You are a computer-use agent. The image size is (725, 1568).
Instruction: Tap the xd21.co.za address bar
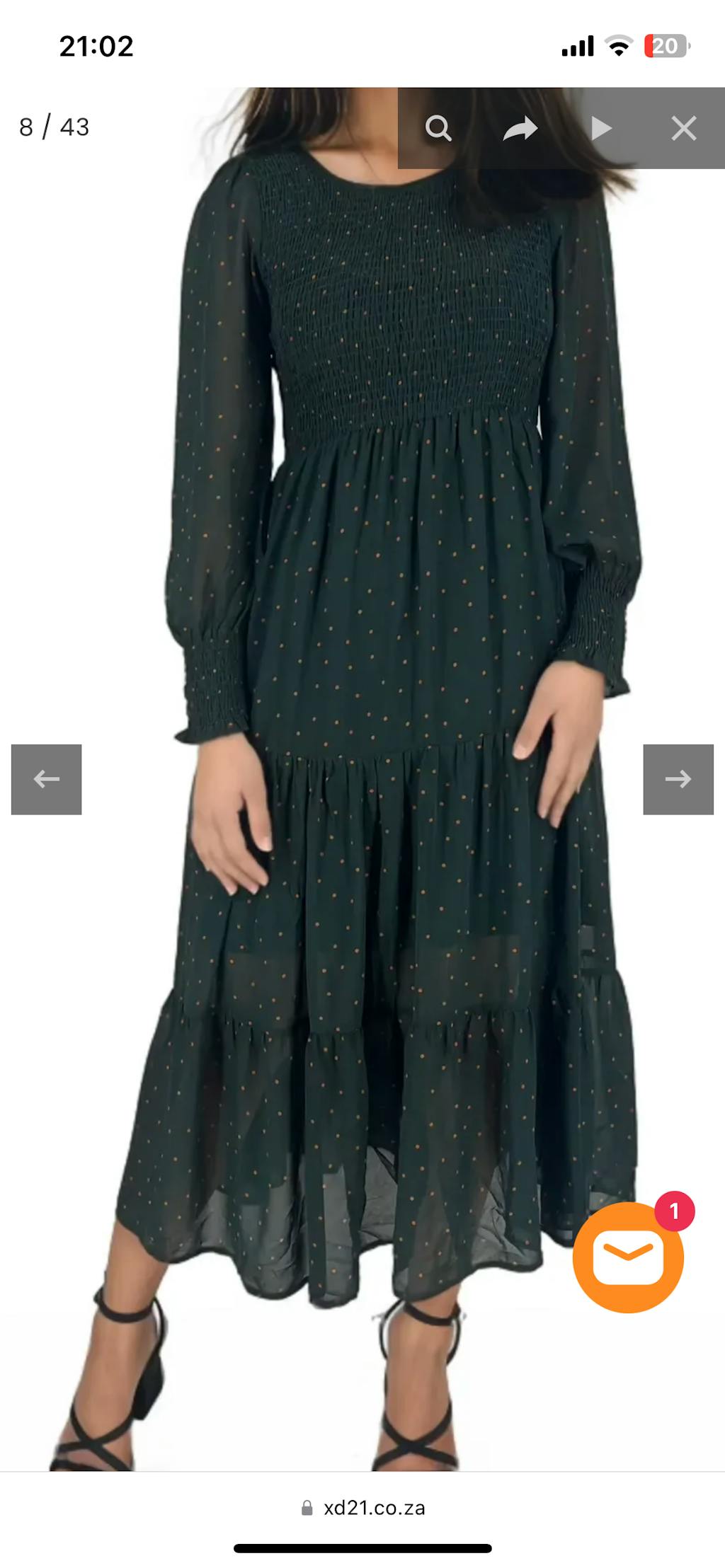click(x=364, y=1508)
